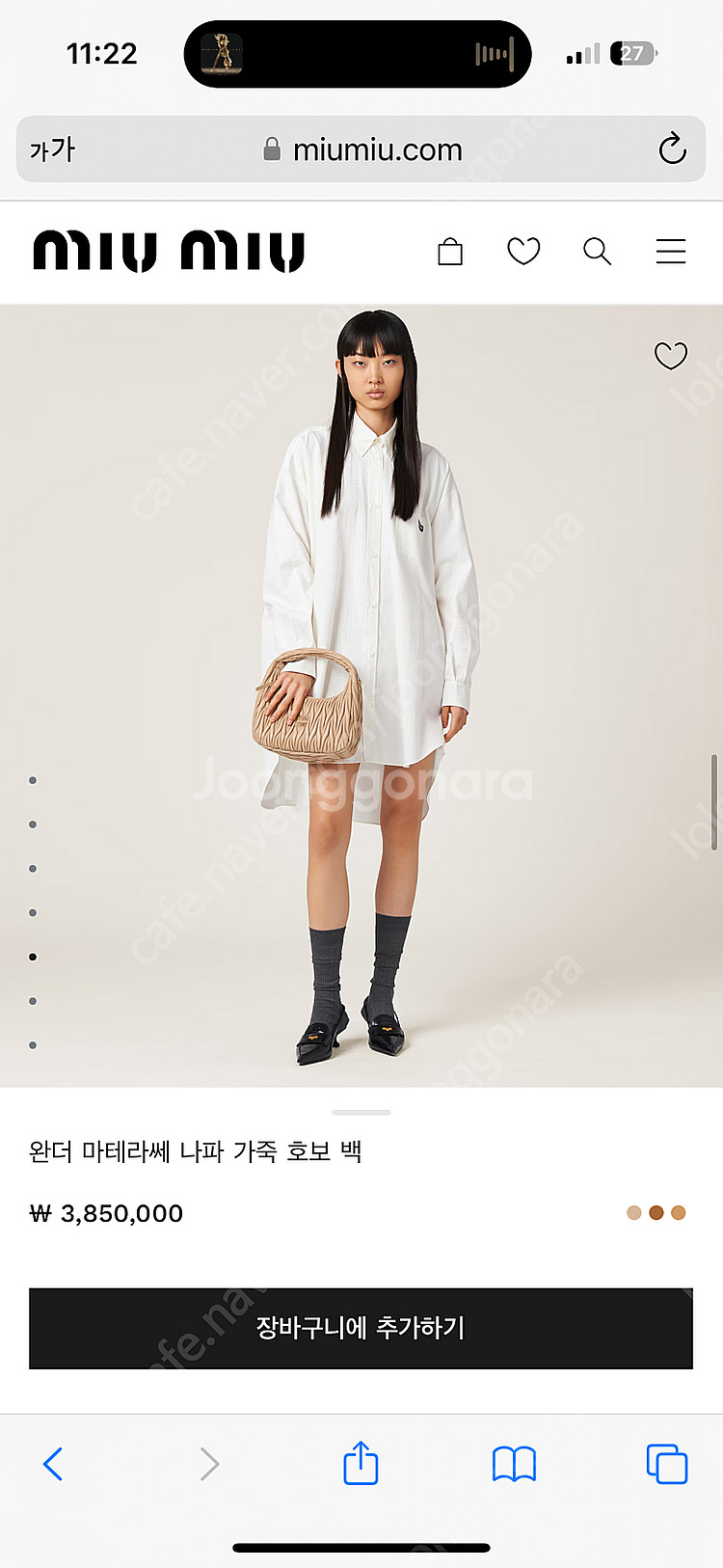723x1568 pixels.
Task: Select the caramel color swatch
Action: click(679, 1213)
